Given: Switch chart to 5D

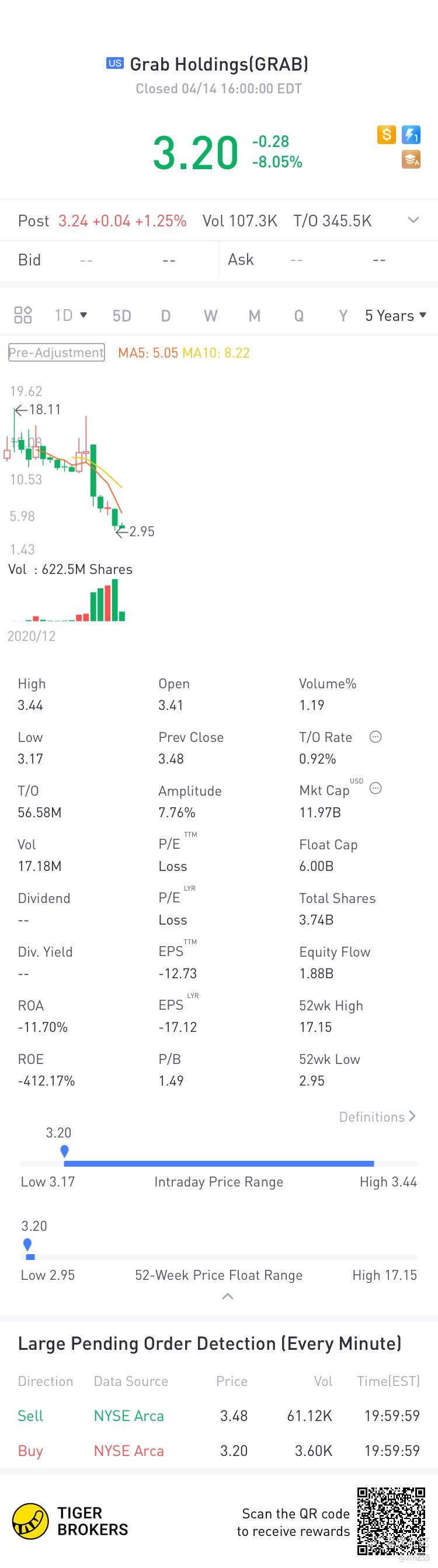Looking at the screenshot, I should (121, 316).
